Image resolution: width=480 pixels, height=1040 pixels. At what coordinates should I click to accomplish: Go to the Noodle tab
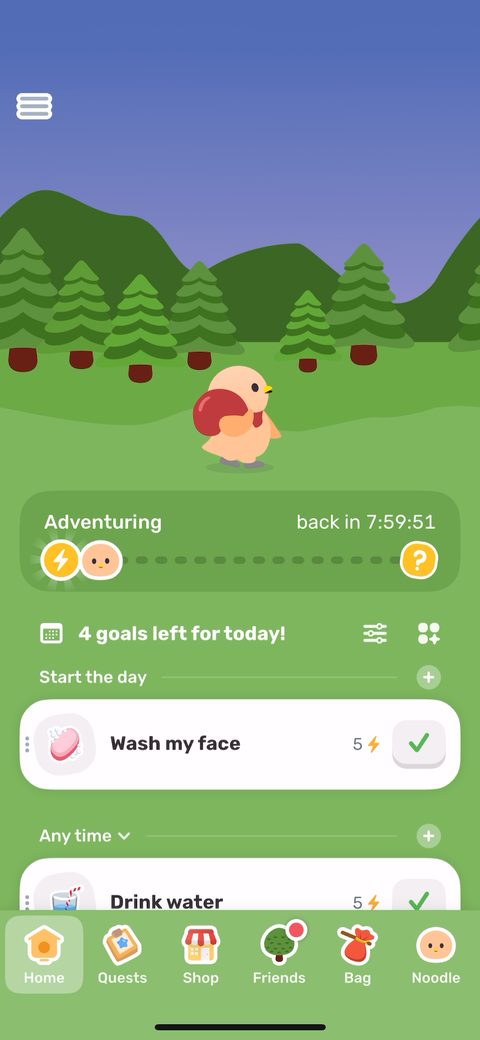pos(436,954)
